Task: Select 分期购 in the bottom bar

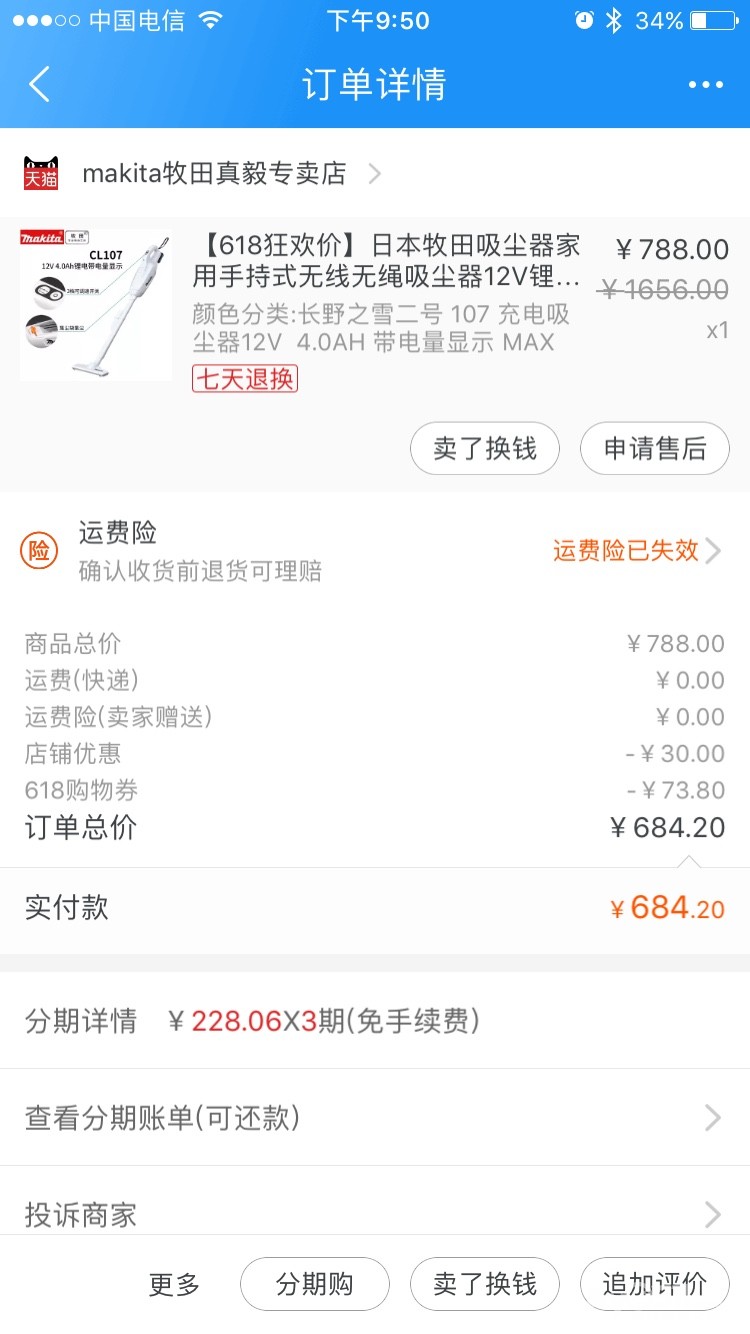Action: [x=314, y=1284]
